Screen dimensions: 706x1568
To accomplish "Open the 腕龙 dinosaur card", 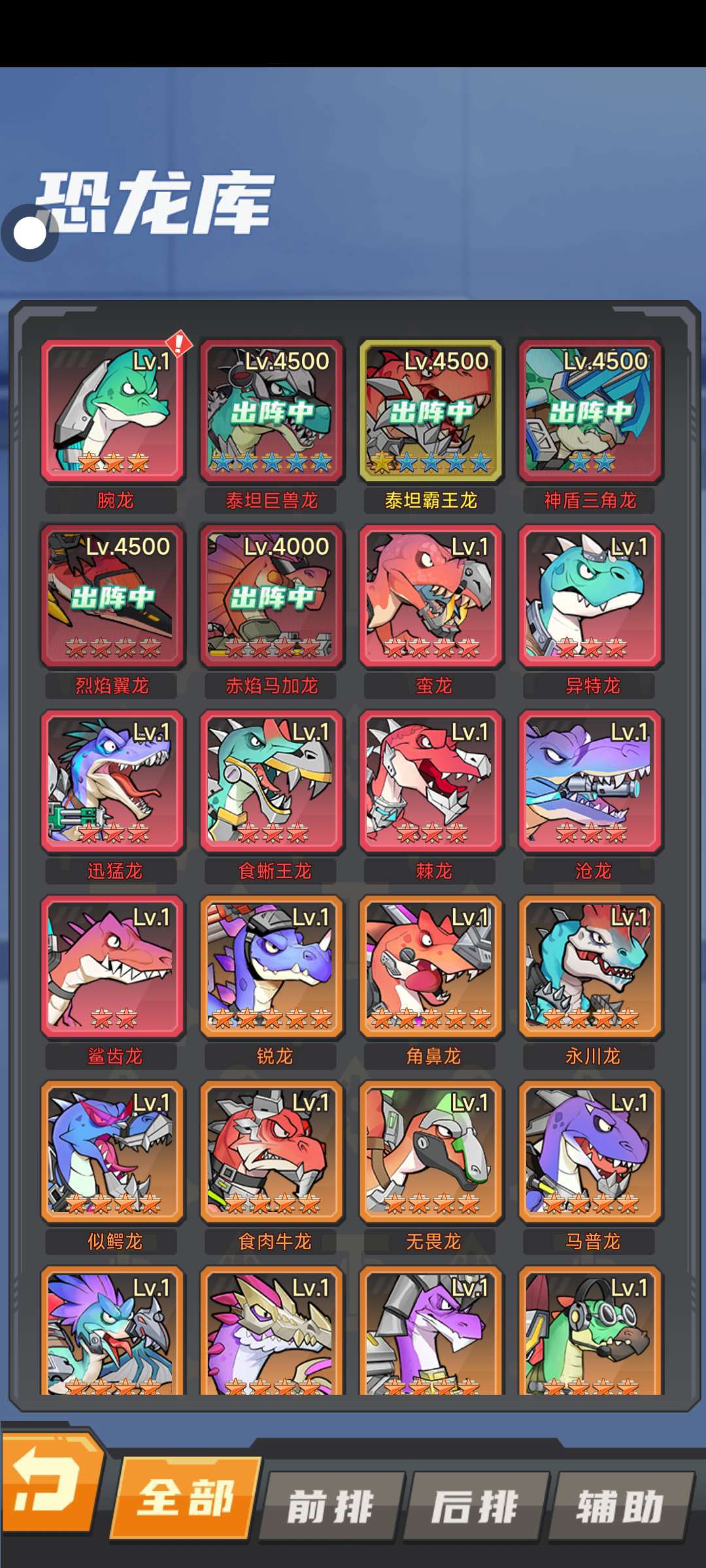I will pyautogui.click(x=112, y=412).
